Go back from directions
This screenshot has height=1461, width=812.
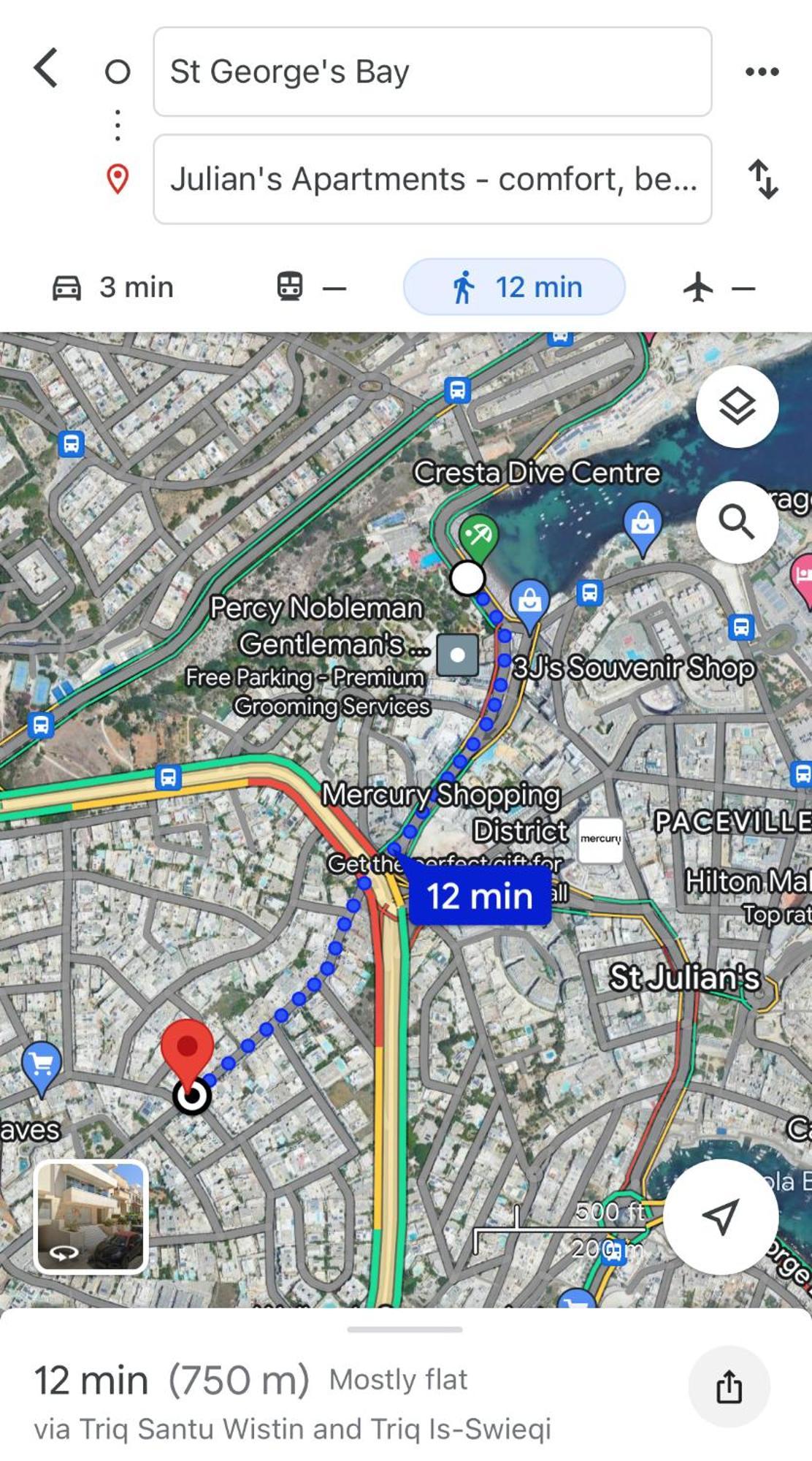click(x=46, y=69)
